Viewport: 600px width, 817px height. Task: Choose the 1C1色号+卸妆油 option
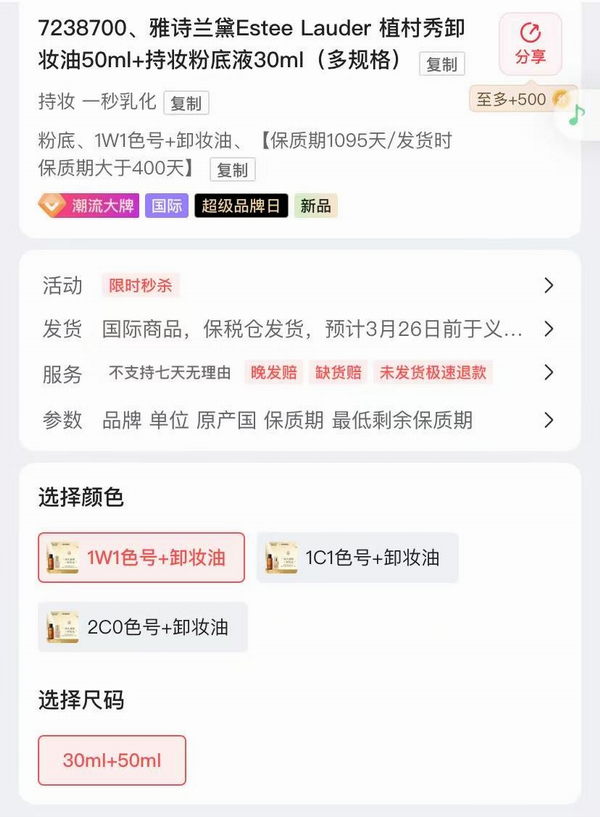click(x=357, y=557)
